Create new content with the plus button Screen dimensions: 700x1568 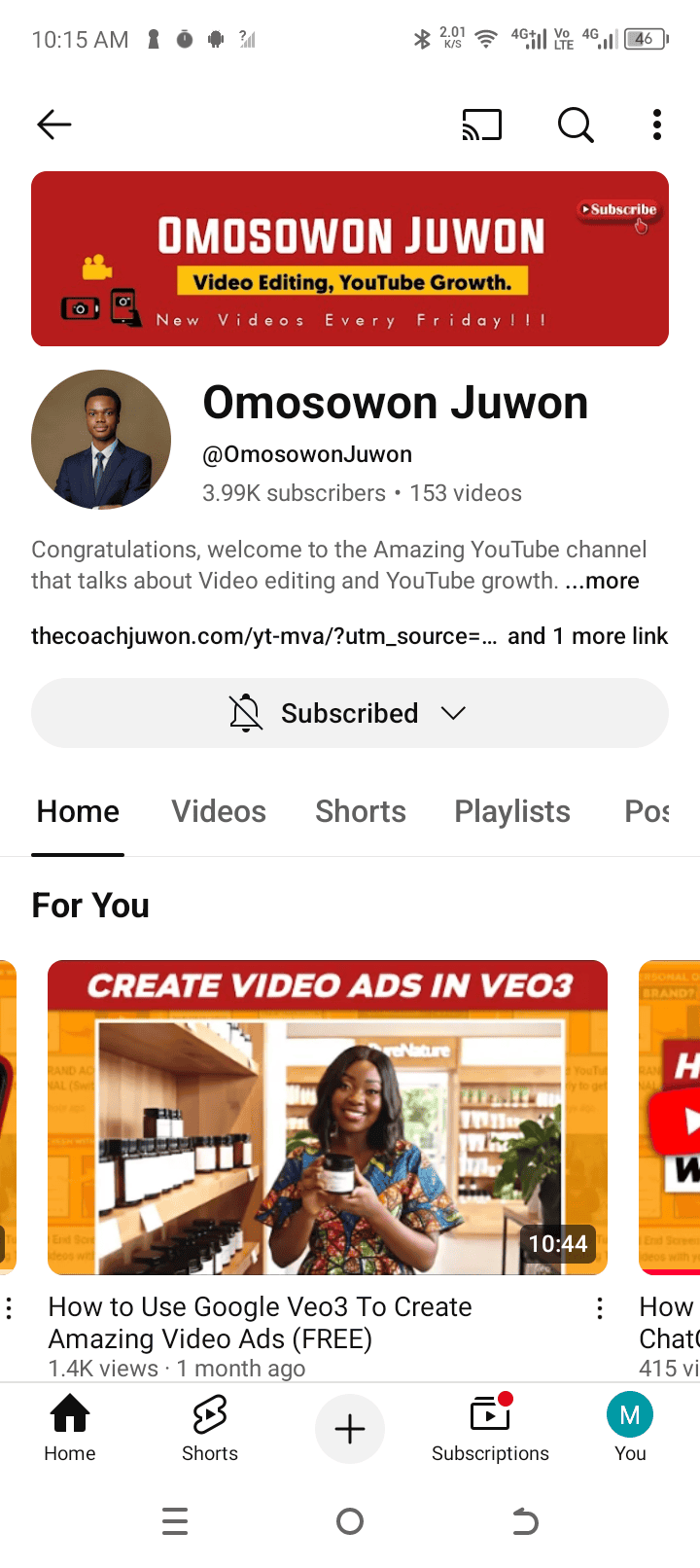(x=350, y=1428)
